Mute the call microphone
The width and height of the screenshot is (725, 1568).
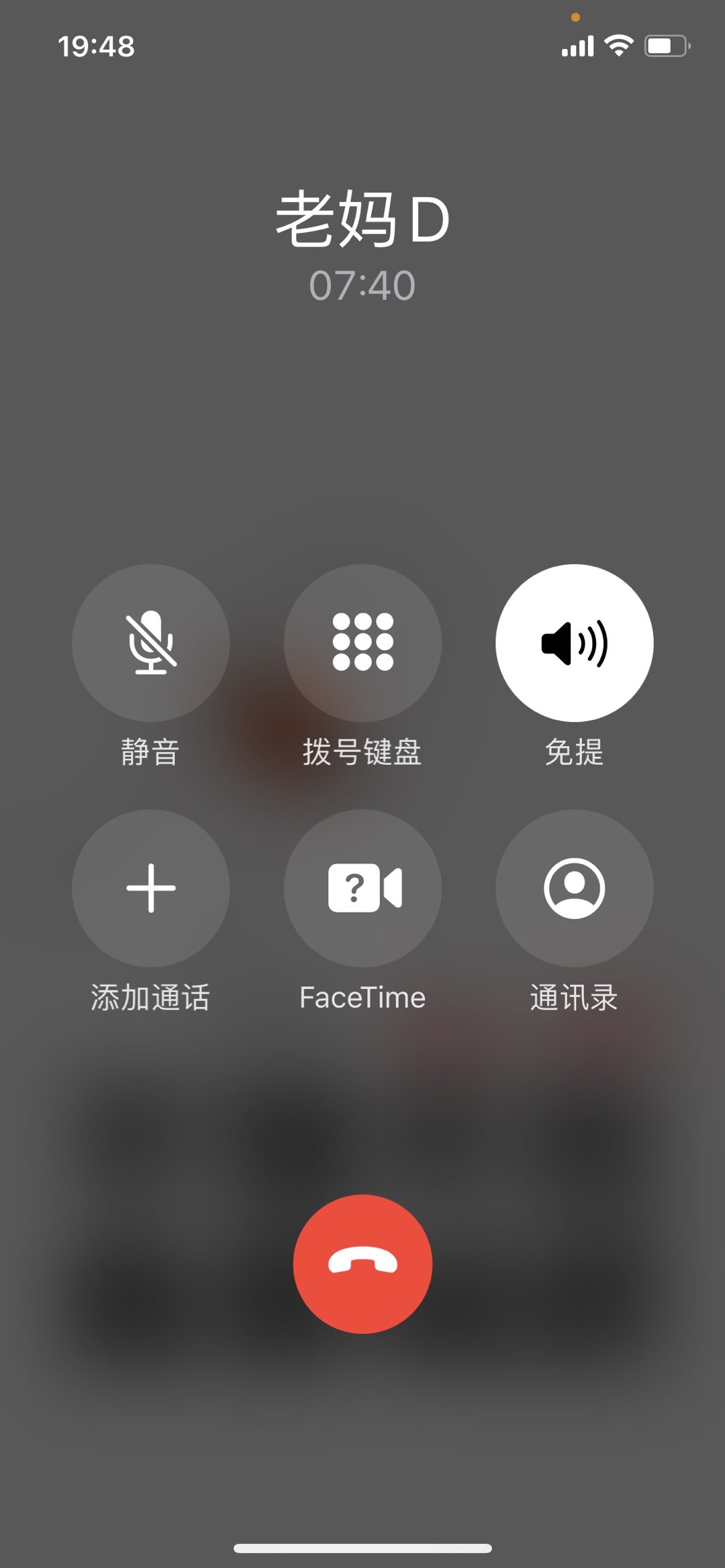pos(151,643)
